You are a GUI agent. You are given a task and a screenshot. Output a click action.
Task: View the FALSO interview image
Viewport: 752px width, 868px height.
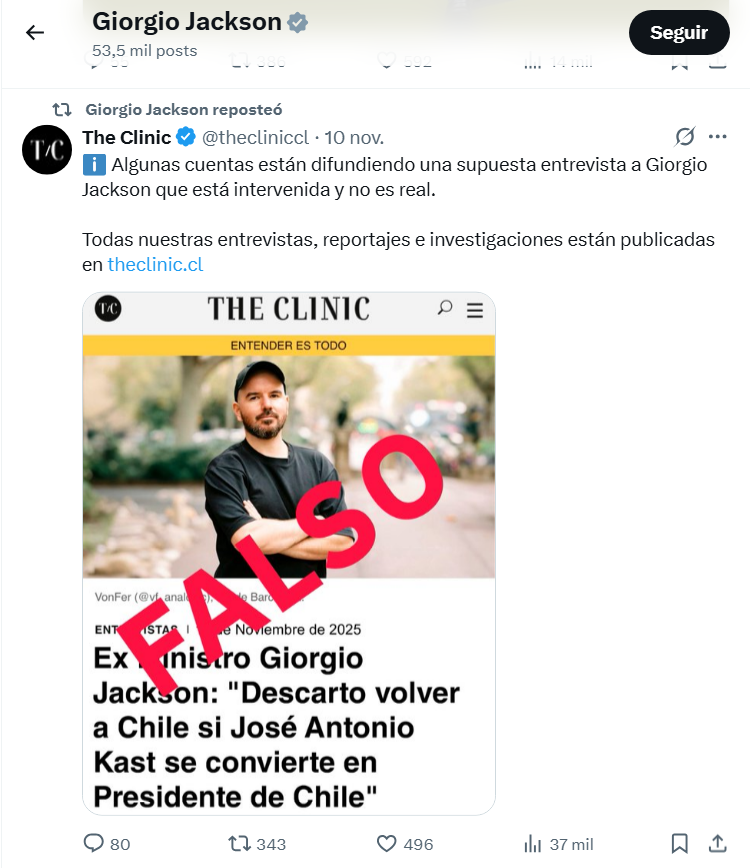pos(289,553)
